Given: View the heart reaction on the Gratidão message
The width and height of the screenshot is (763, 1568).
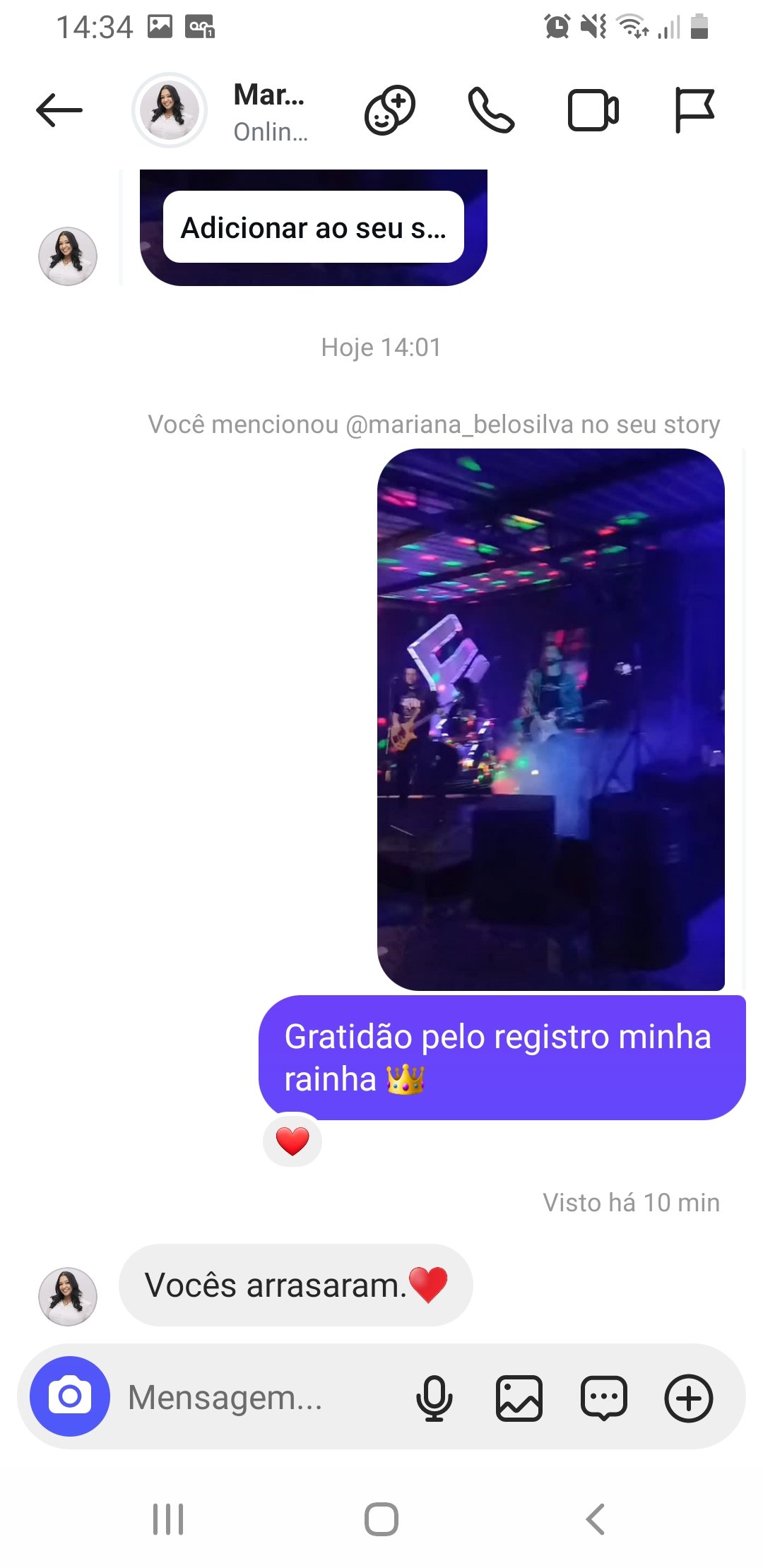Looking at the screenshot, I should [x=292, y=1141].
